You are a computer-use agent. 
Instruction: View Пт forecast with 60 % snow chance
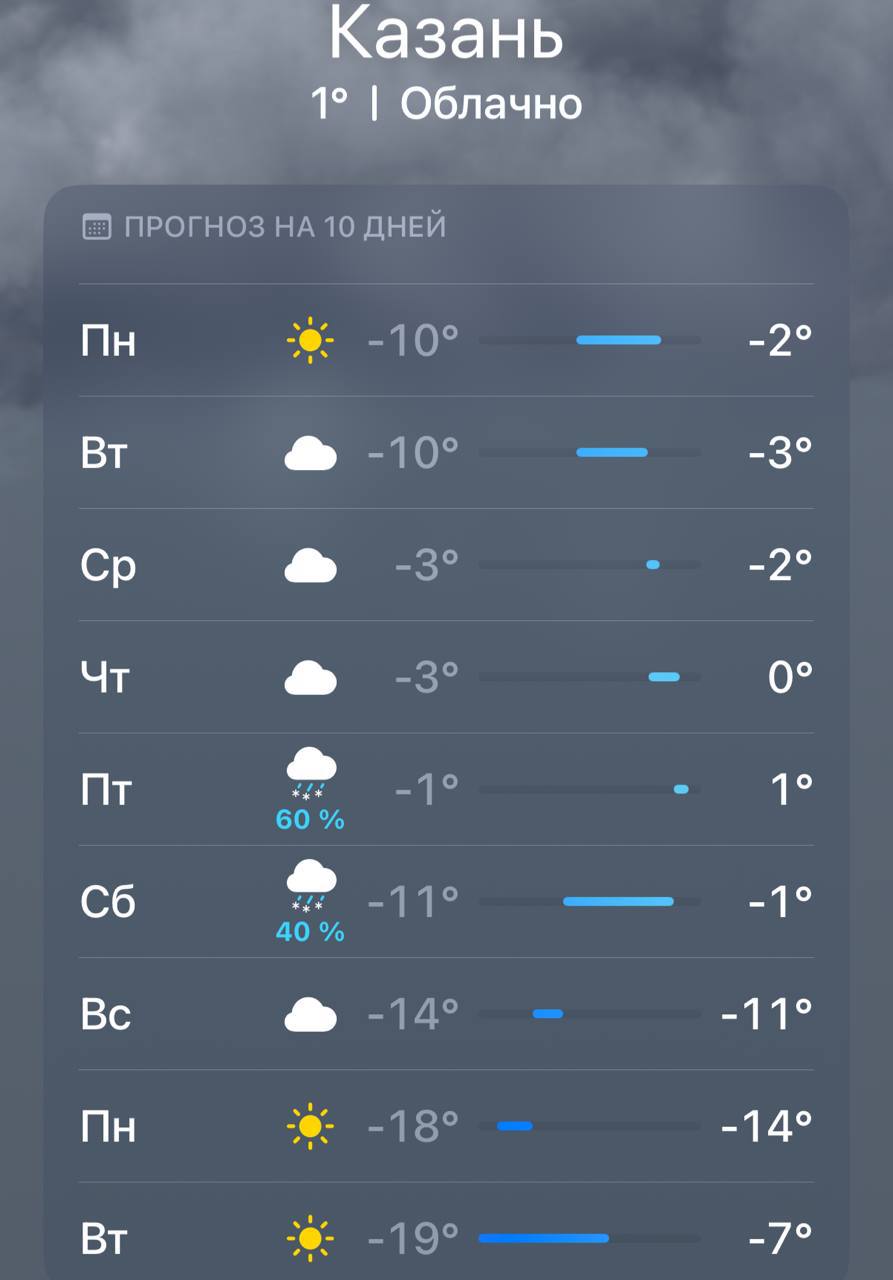tap(446, 790)
